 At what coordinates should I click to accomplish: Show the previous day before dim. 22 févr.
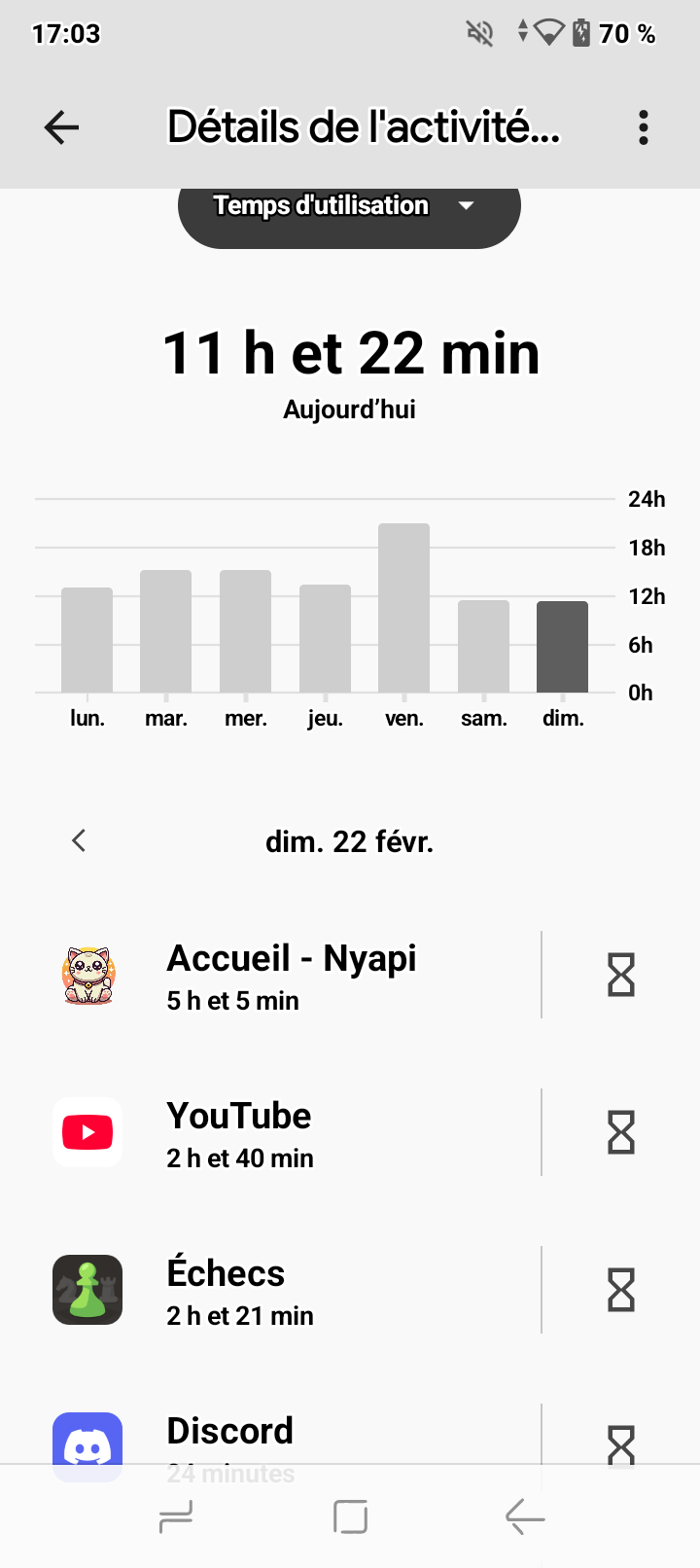coord(79,840)
